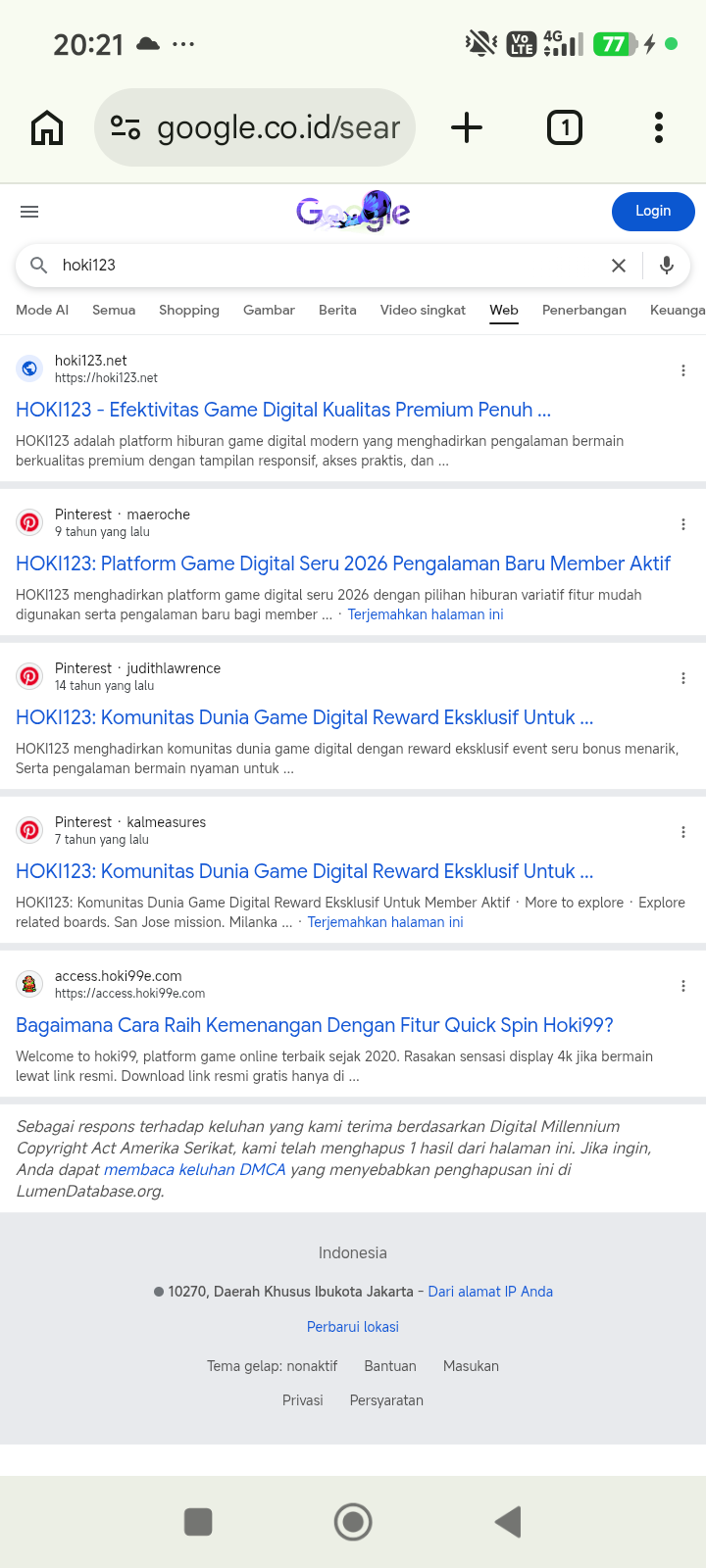
Task: Open a new browser tab
Action: 467,127
